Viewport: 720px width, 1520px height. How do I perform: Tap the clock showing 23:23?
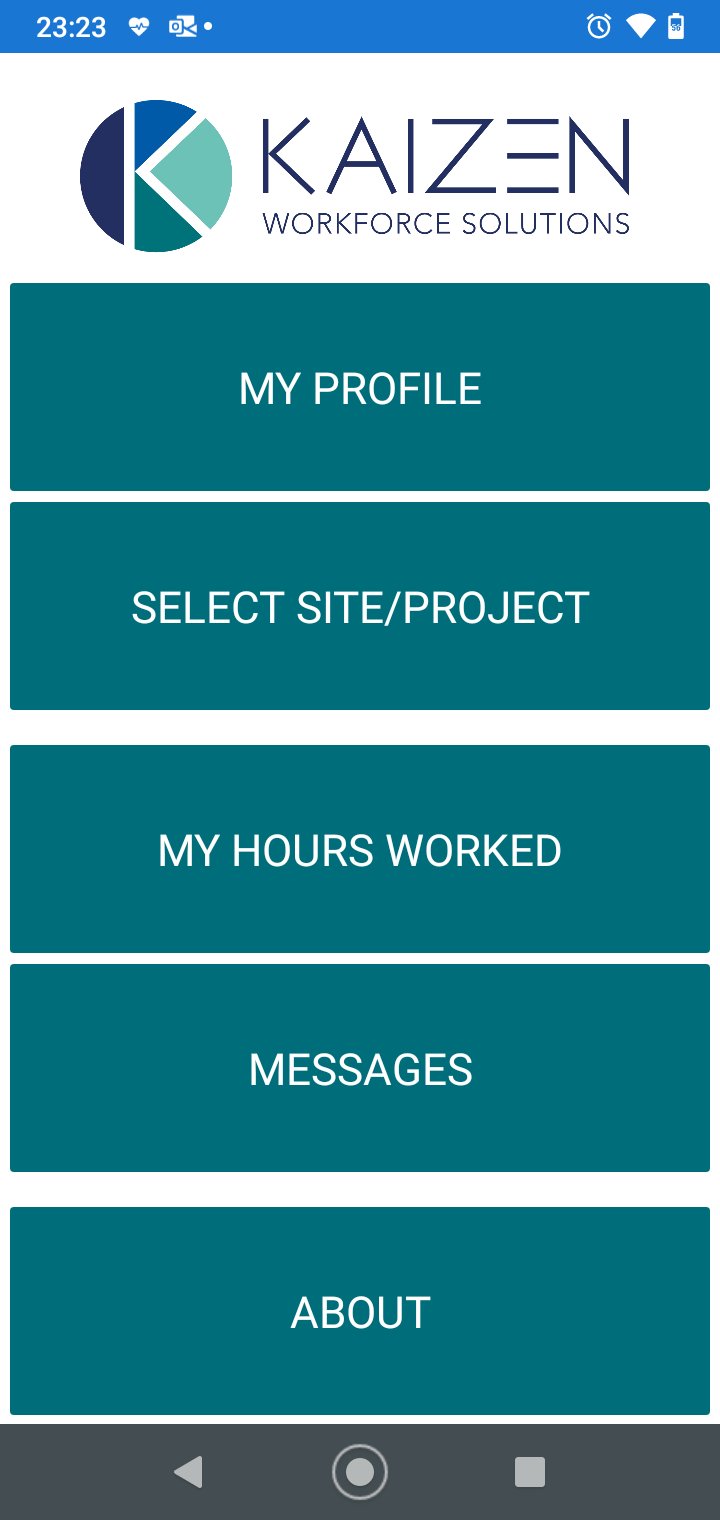[70, 27]
